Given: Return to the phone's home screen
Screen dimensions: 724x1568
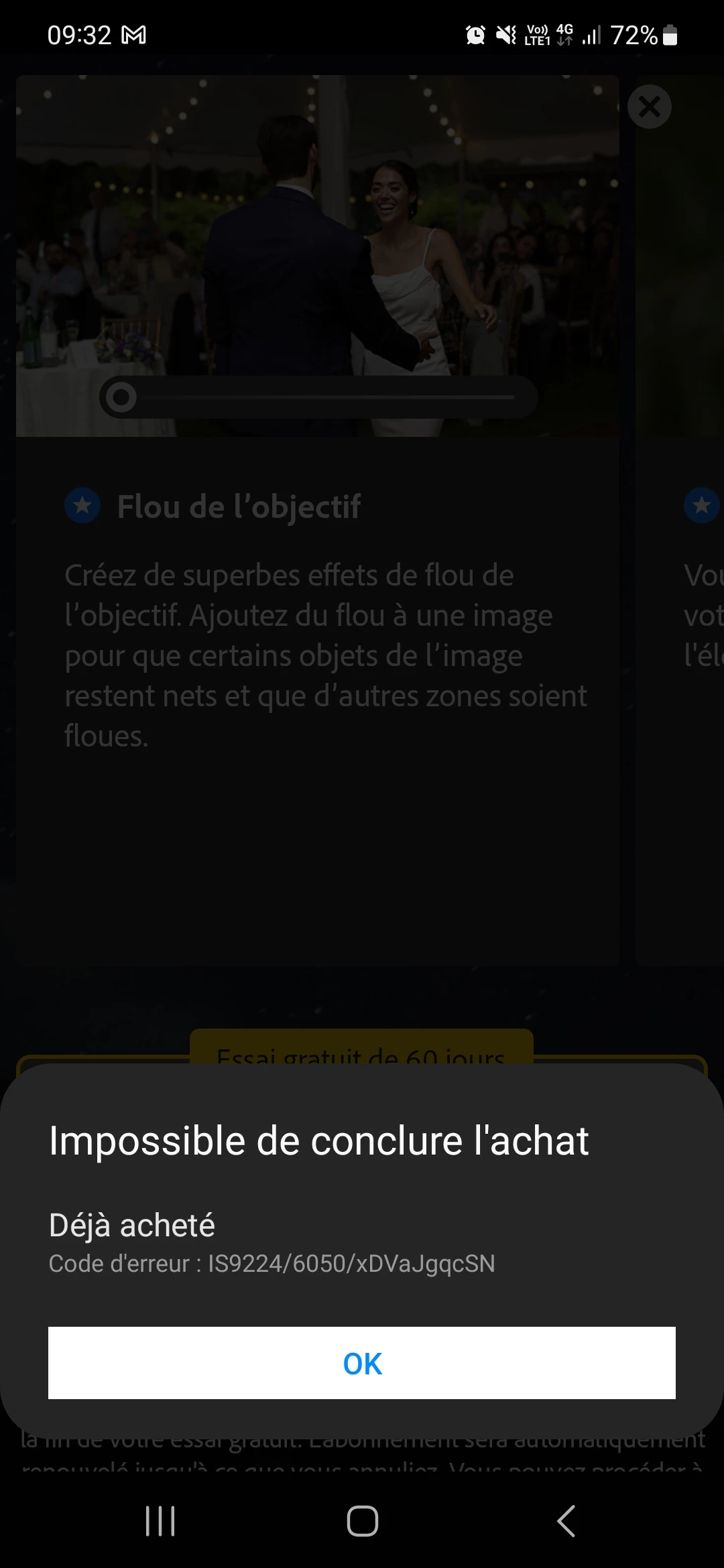Looking at the screenshot, I should click(x=362, y=1520).
